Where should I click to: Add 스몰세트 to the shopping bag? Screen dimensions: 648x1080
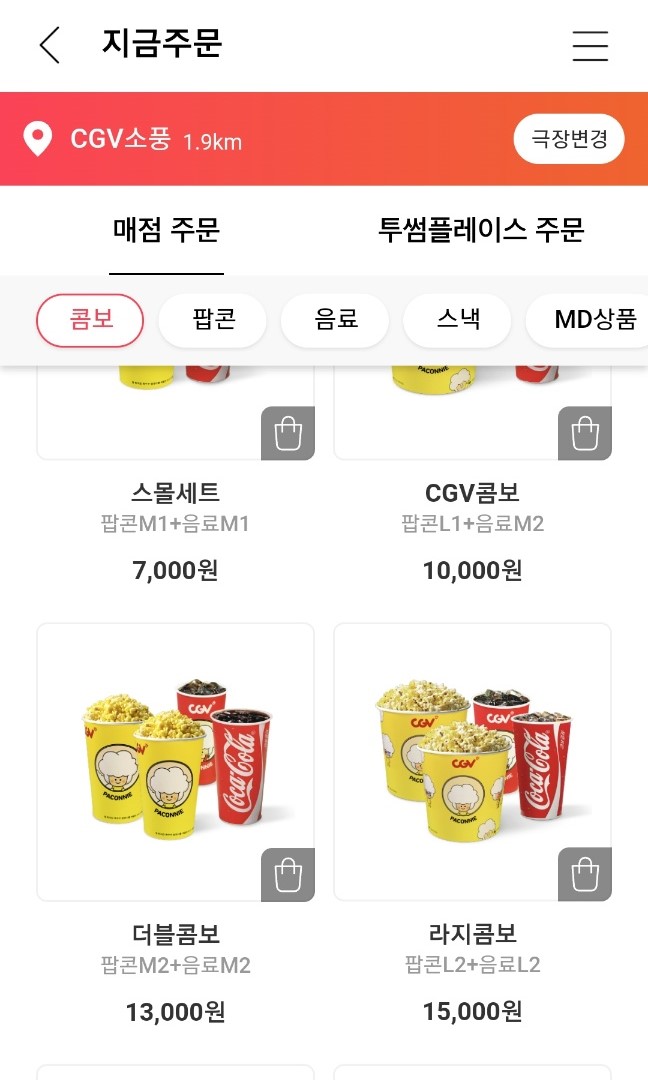[288, 434]
